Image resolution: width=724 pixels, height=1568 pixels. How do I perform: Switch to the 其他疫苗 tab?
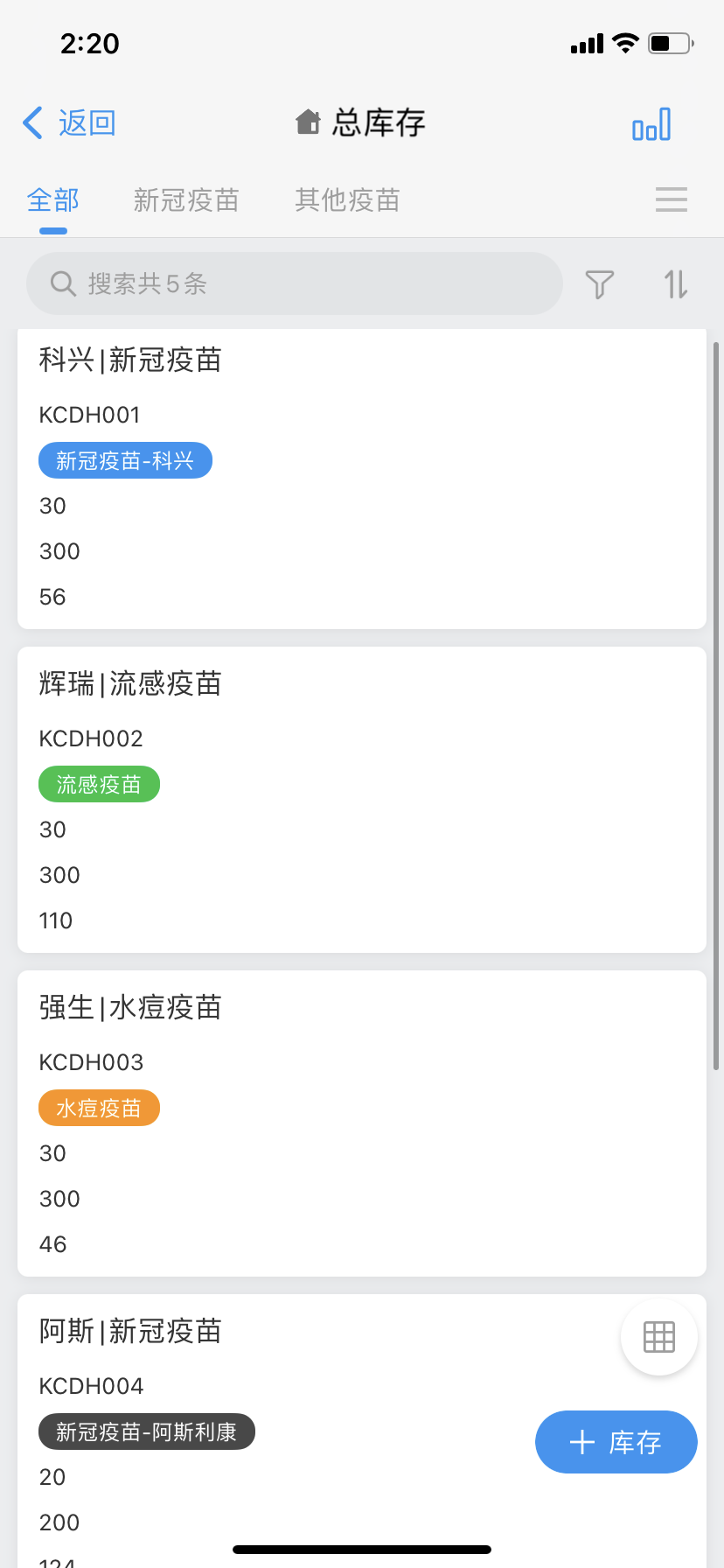click(347, 200)
